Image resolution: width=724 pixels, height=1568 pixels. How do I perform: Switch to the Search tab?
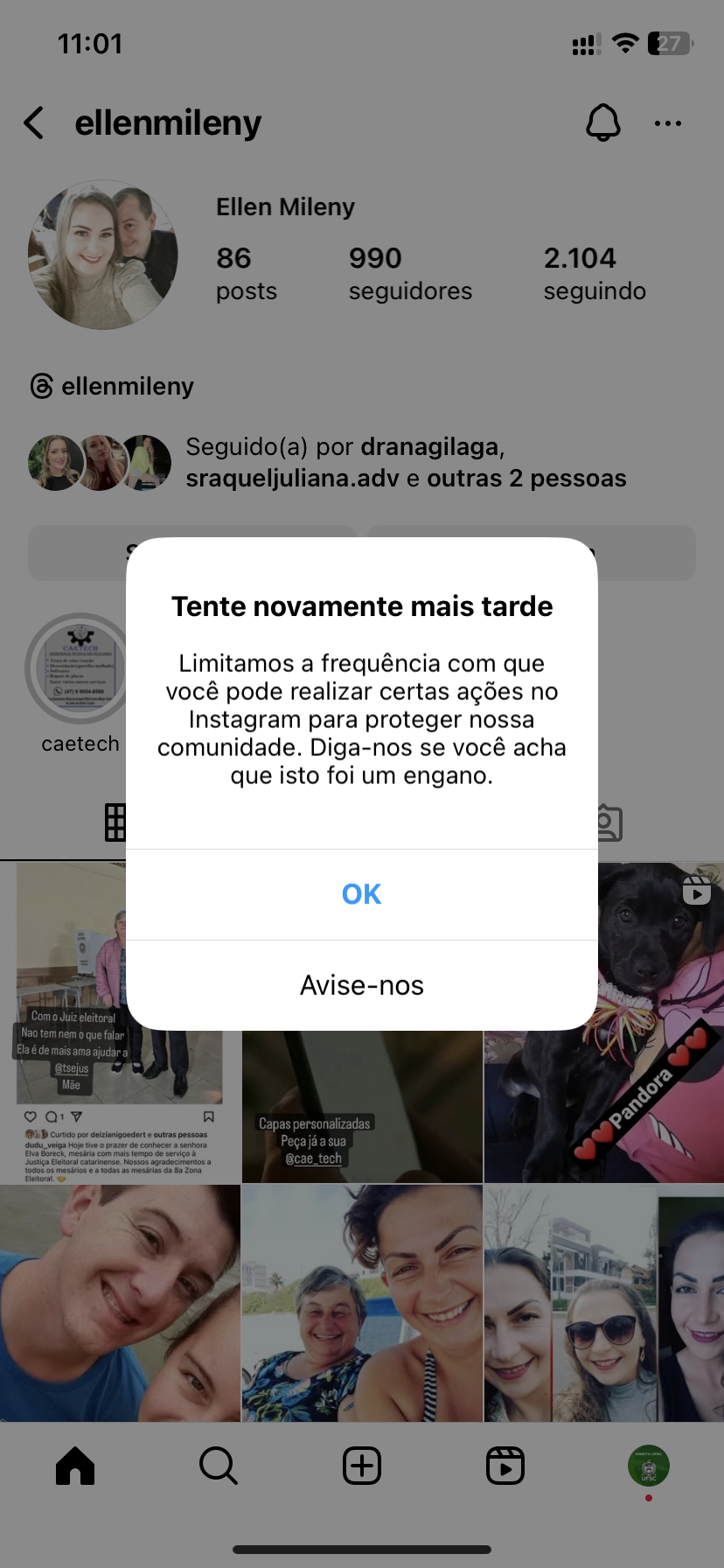click(218, 1466)
